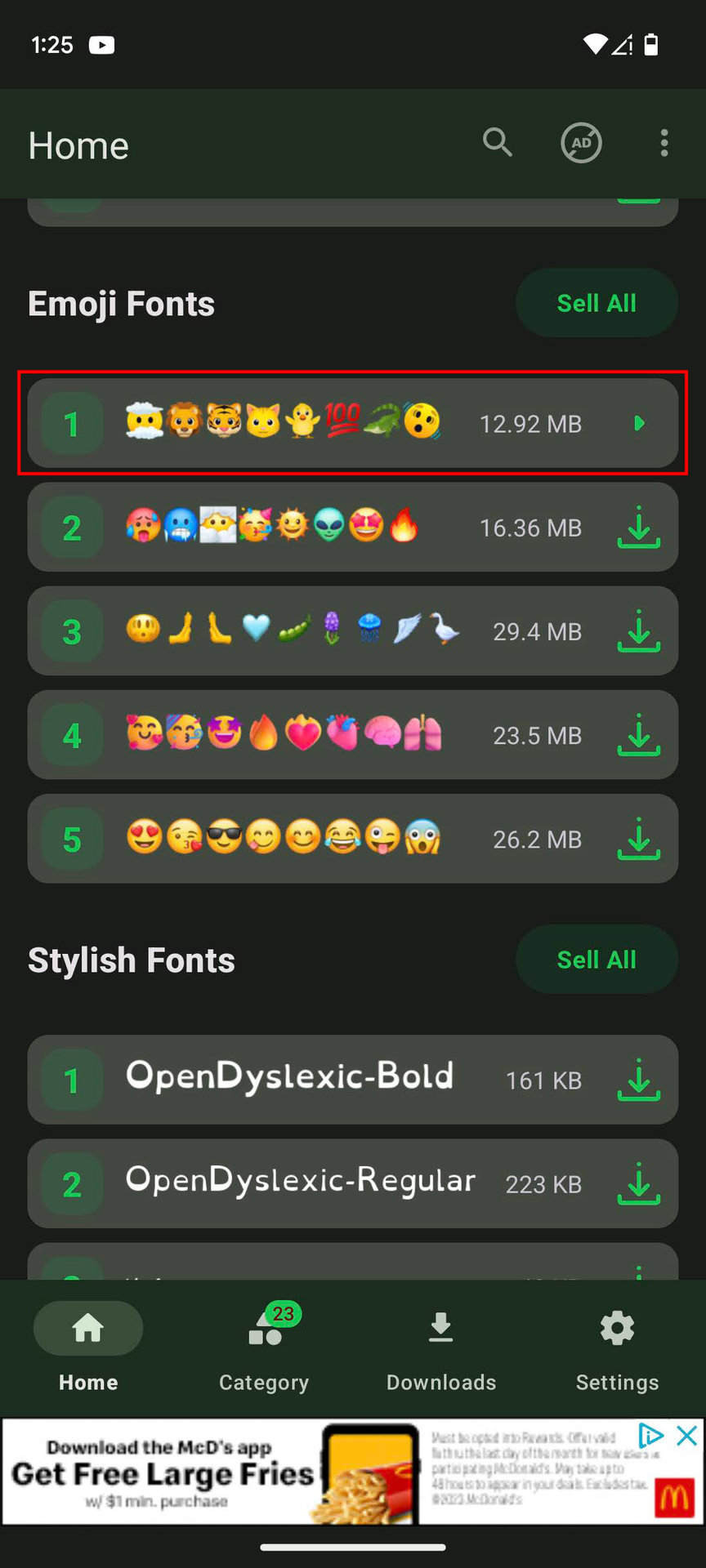The height and width of the screenshot is (1568, 706).
Task: Open the Settings tab
Action: click(617, 1347)
